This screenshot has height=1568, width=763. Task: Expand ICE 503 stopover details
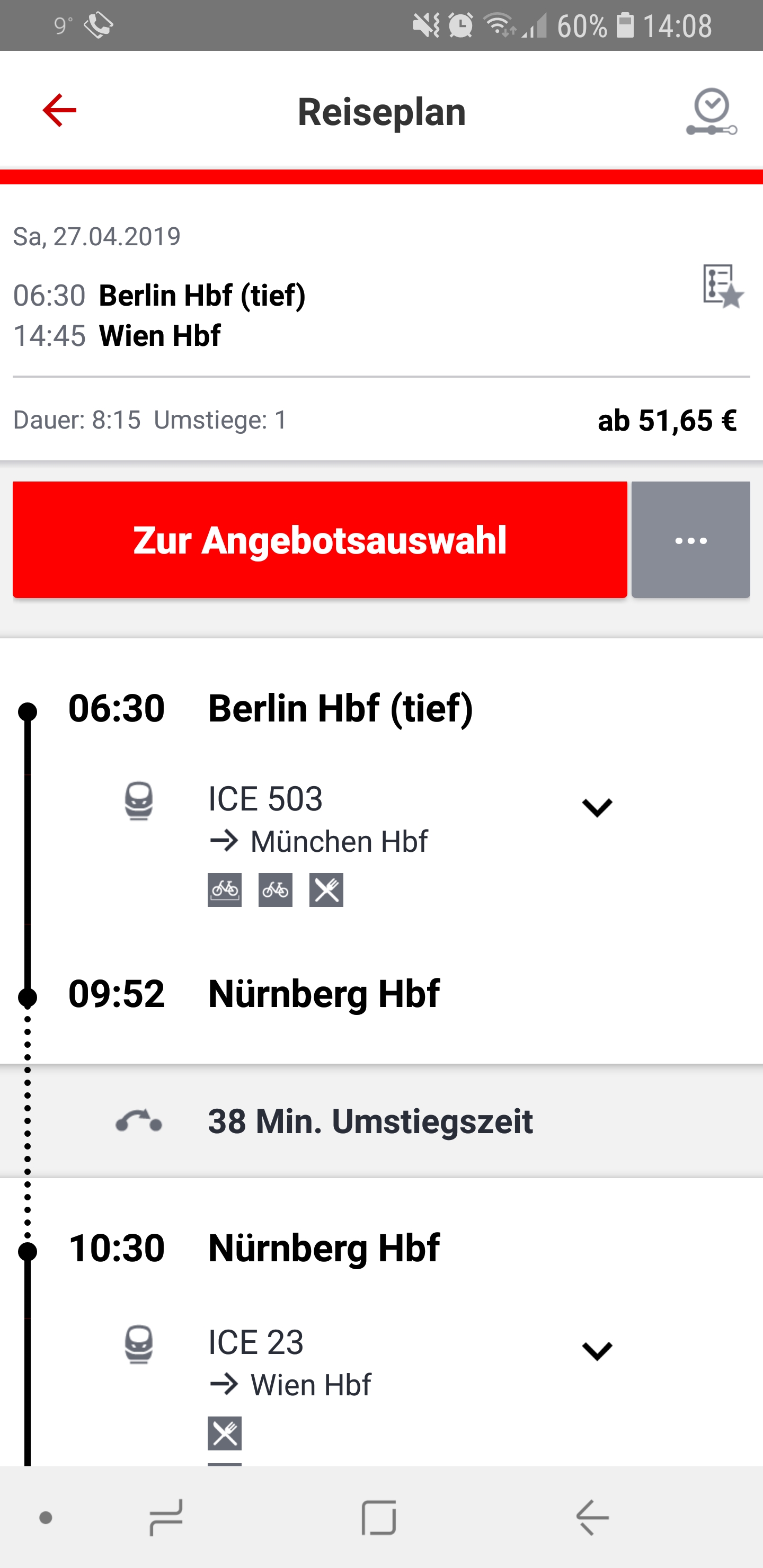tap(597, 807)
